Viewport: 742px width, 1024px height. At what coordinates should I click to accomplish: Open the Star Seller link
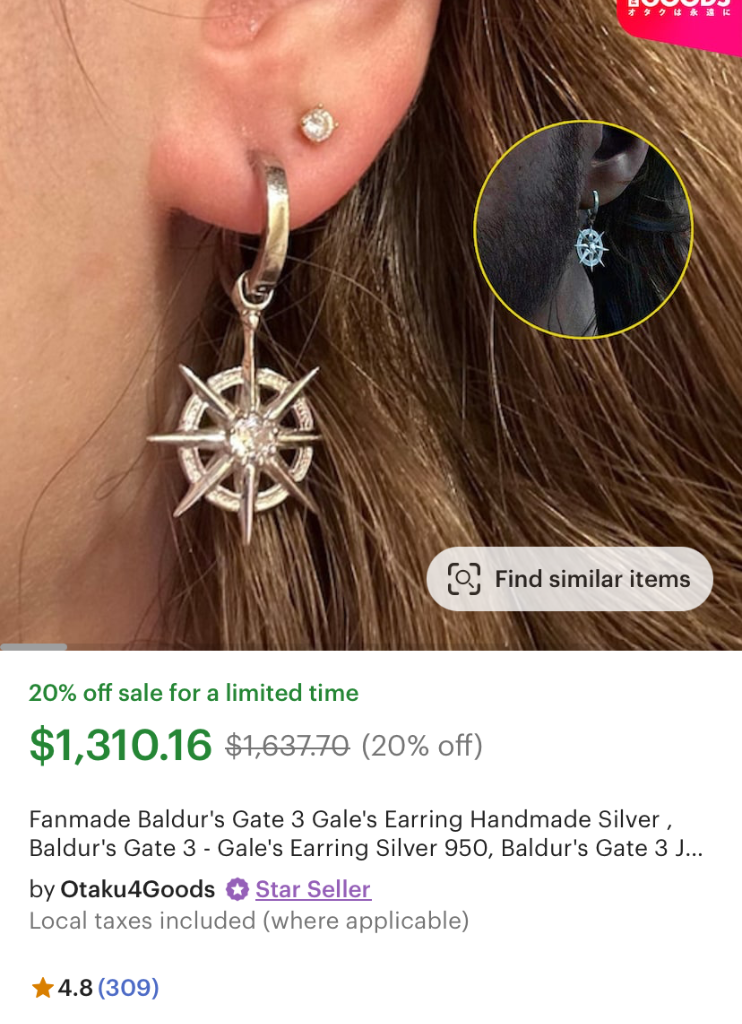point(312,889)
